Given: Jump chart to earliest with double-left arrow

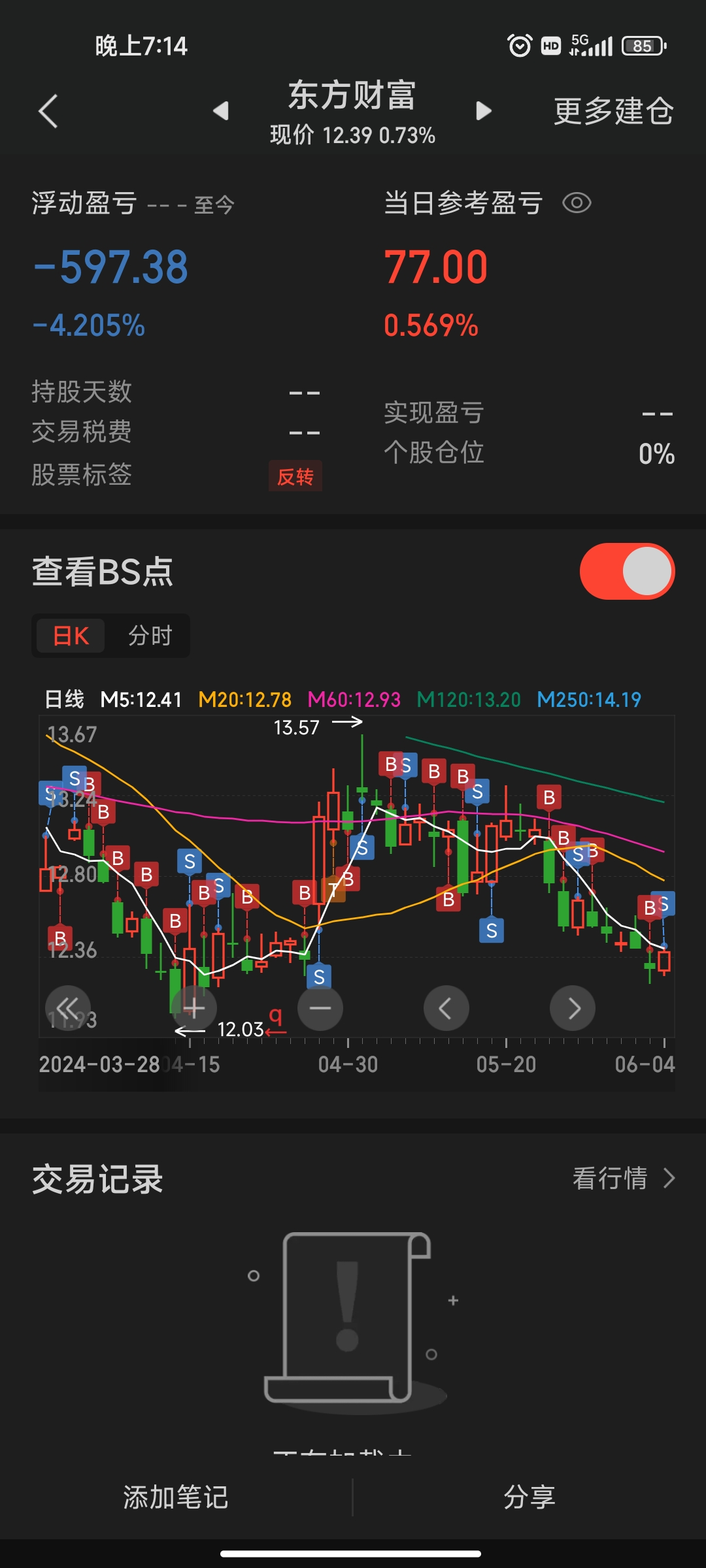Looking at the screenshot, I should coord(68,1008).
